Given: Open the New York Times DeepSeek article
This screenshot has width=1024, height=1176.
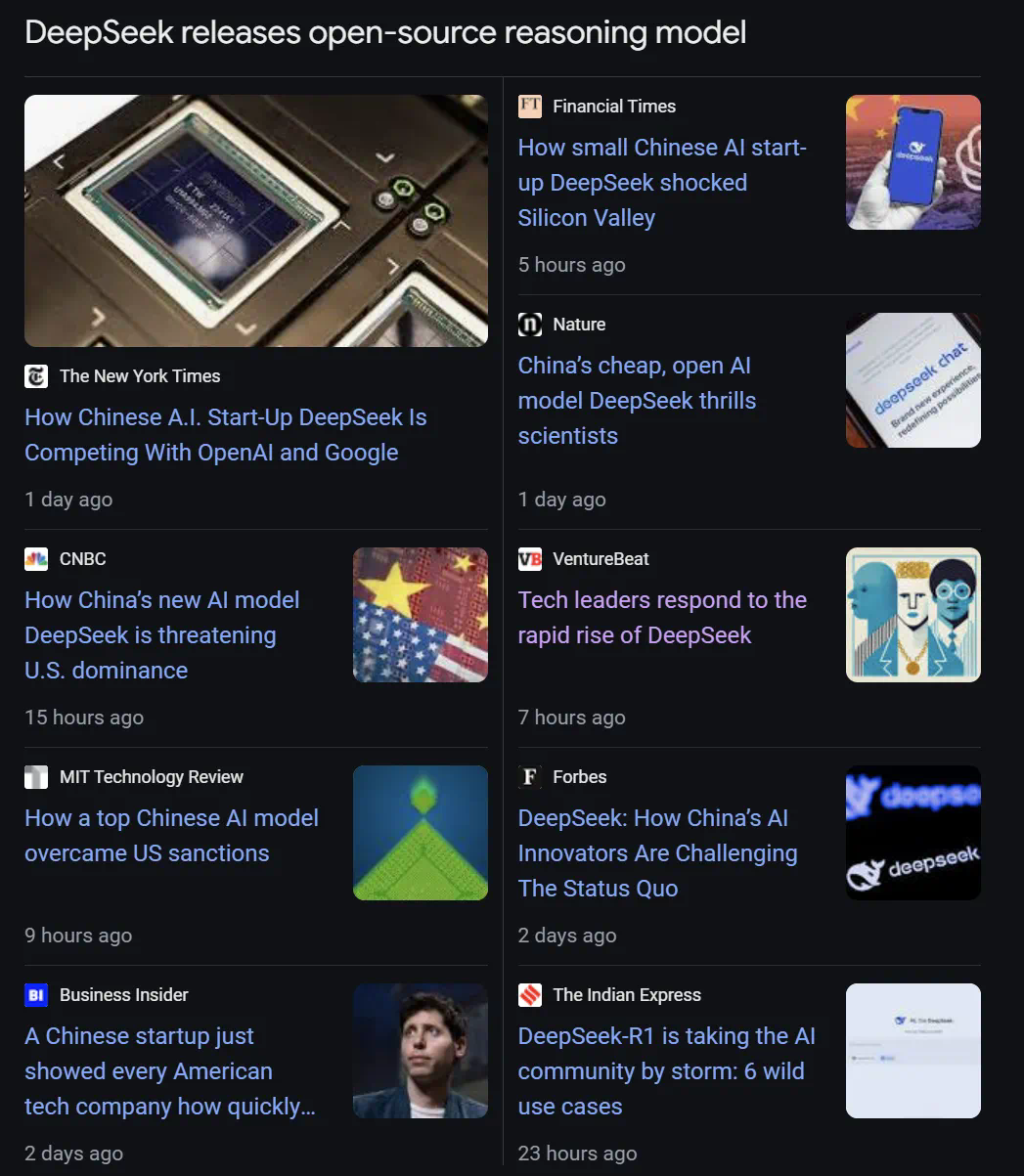Looking at the screenshot, I should [225, 435].
